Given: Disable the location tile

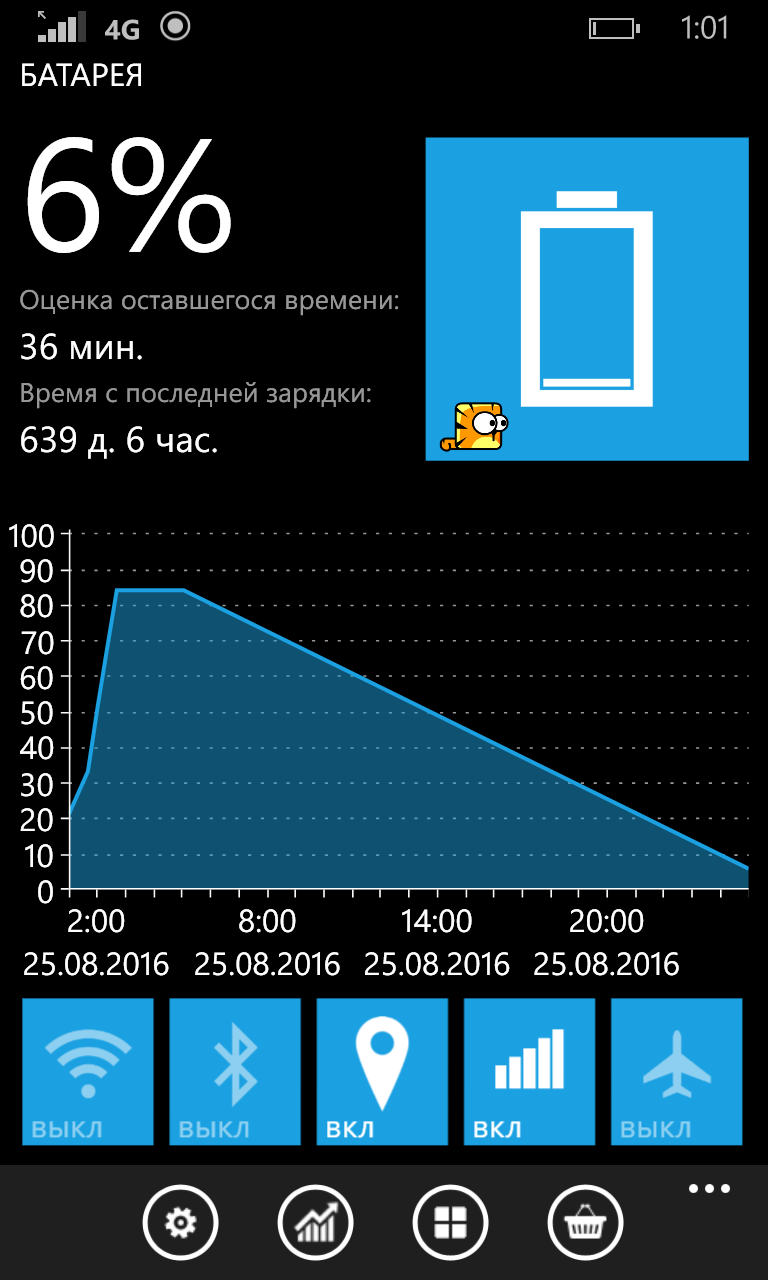Looking at the screenshot, I should [382, 1071].
